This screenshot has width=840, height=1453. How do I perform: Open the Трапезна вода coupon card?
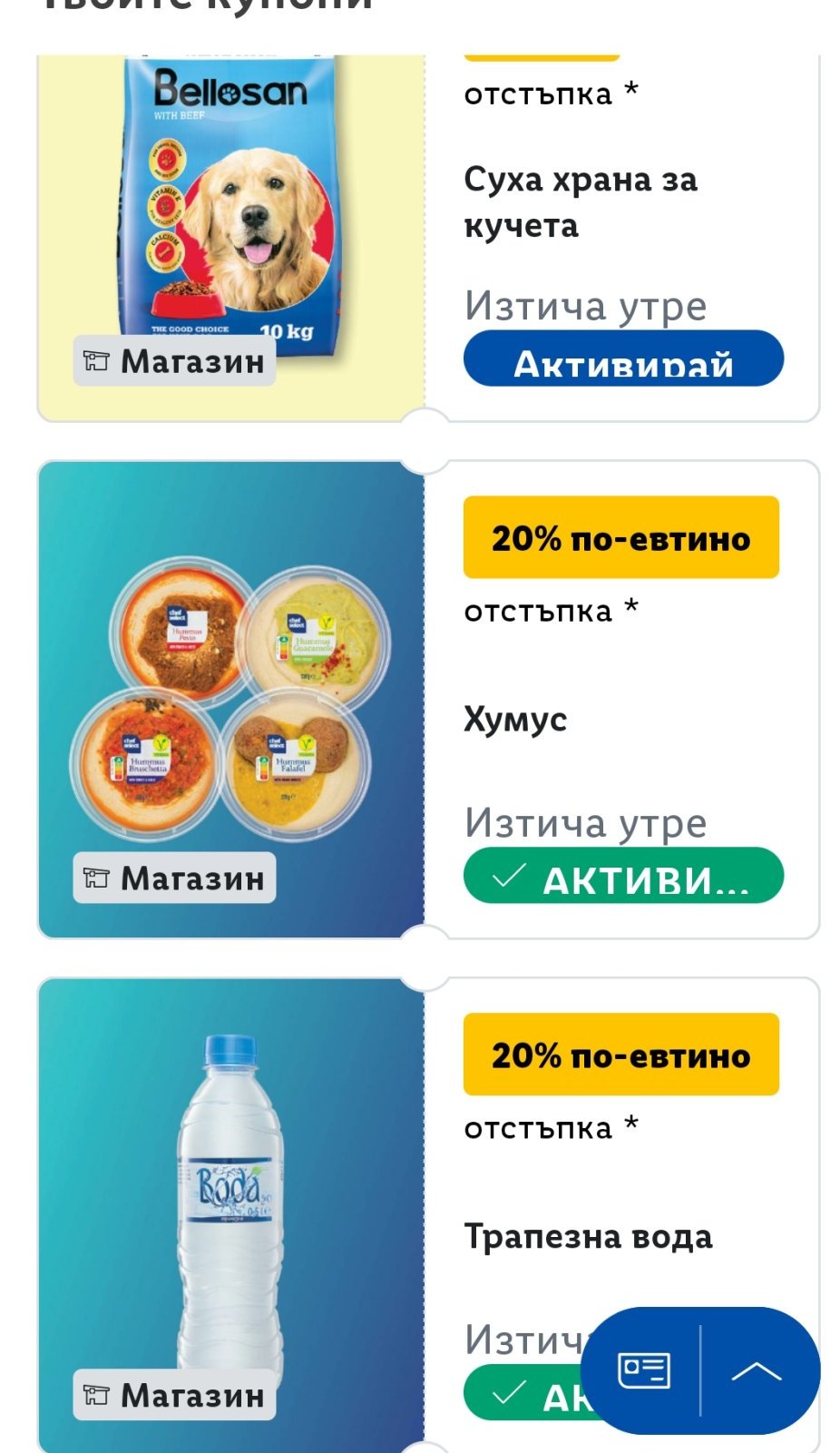pyautogui.click(x=588, y=1236)
